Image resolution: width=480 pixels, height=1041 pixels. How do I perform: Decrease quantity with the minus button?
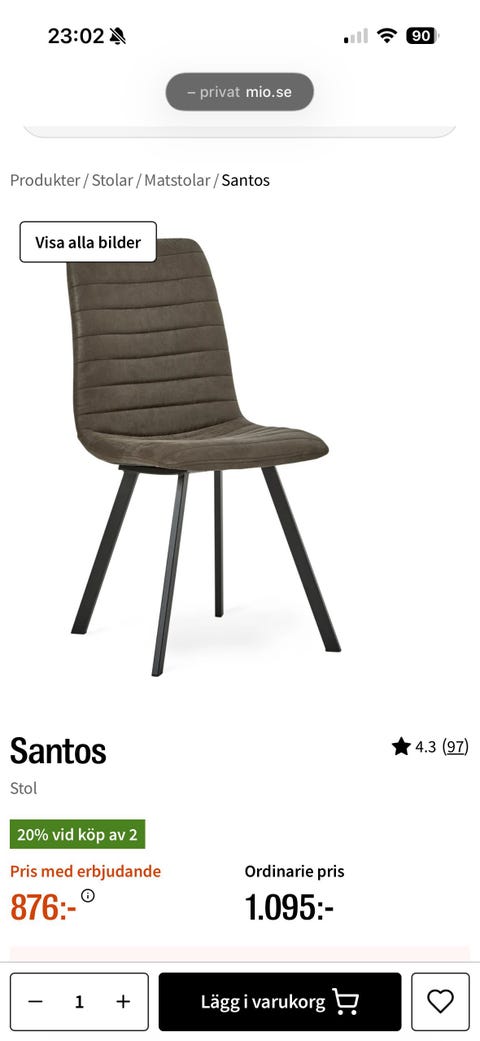pyautogui.click(x=35, y=1002)
